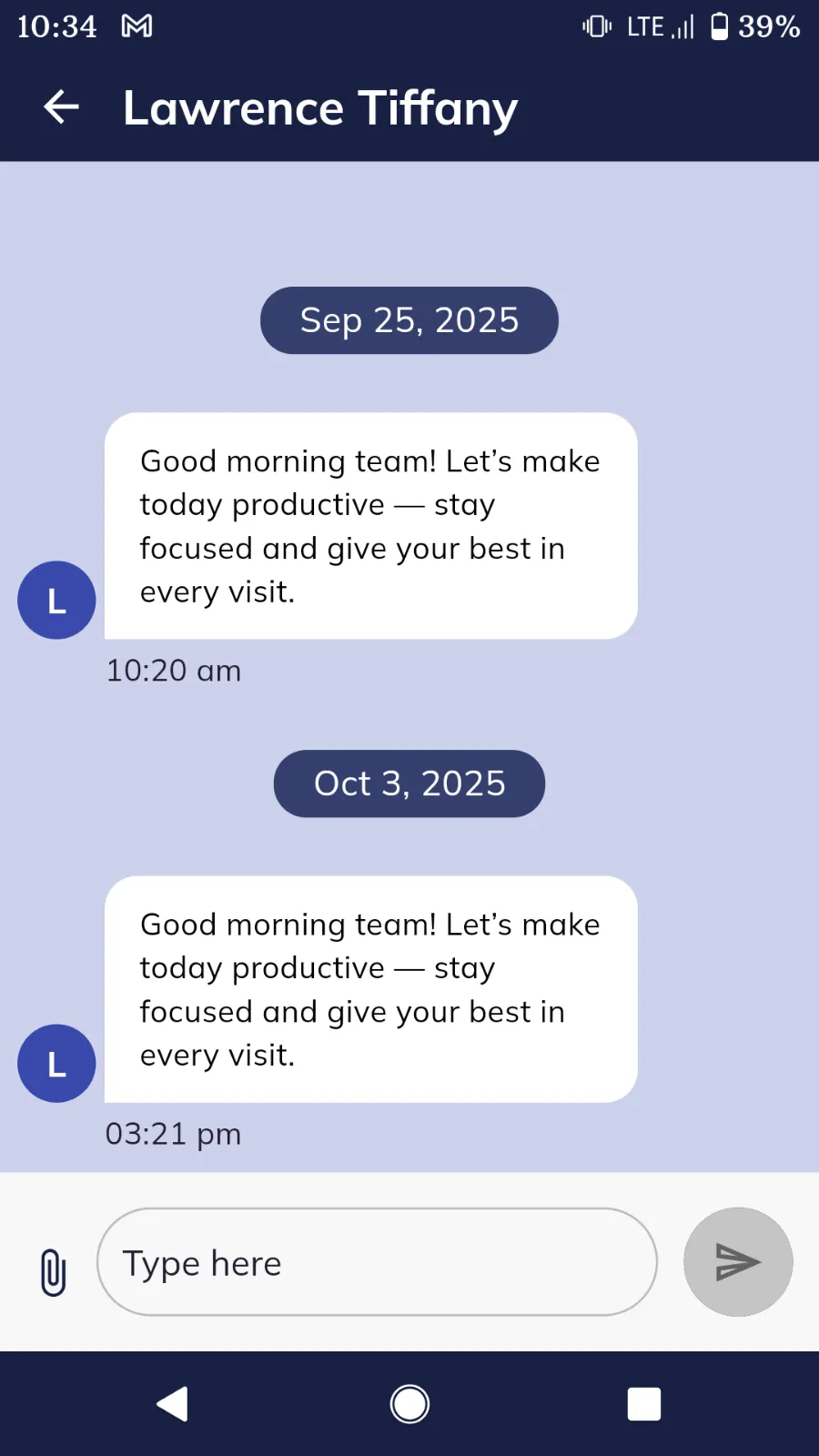Viewport: 819px width, 1456px height.
Task: Open recent apps from navigation bar
Action: click(x=643, y=1404)
